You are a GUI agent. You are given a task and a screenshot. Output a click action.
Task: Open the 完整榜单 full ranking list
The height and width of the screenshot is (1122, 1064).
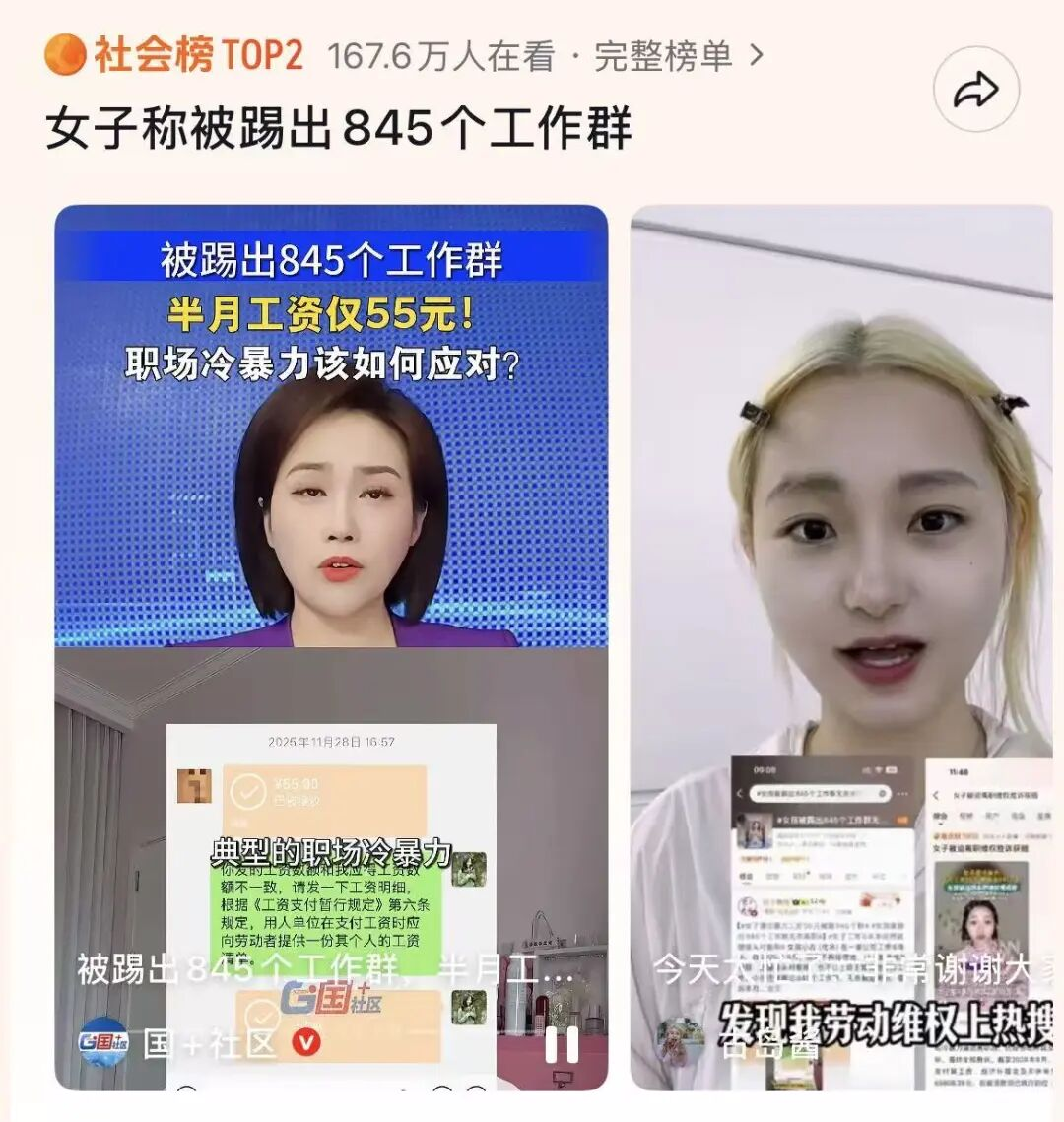coord(679,56)
